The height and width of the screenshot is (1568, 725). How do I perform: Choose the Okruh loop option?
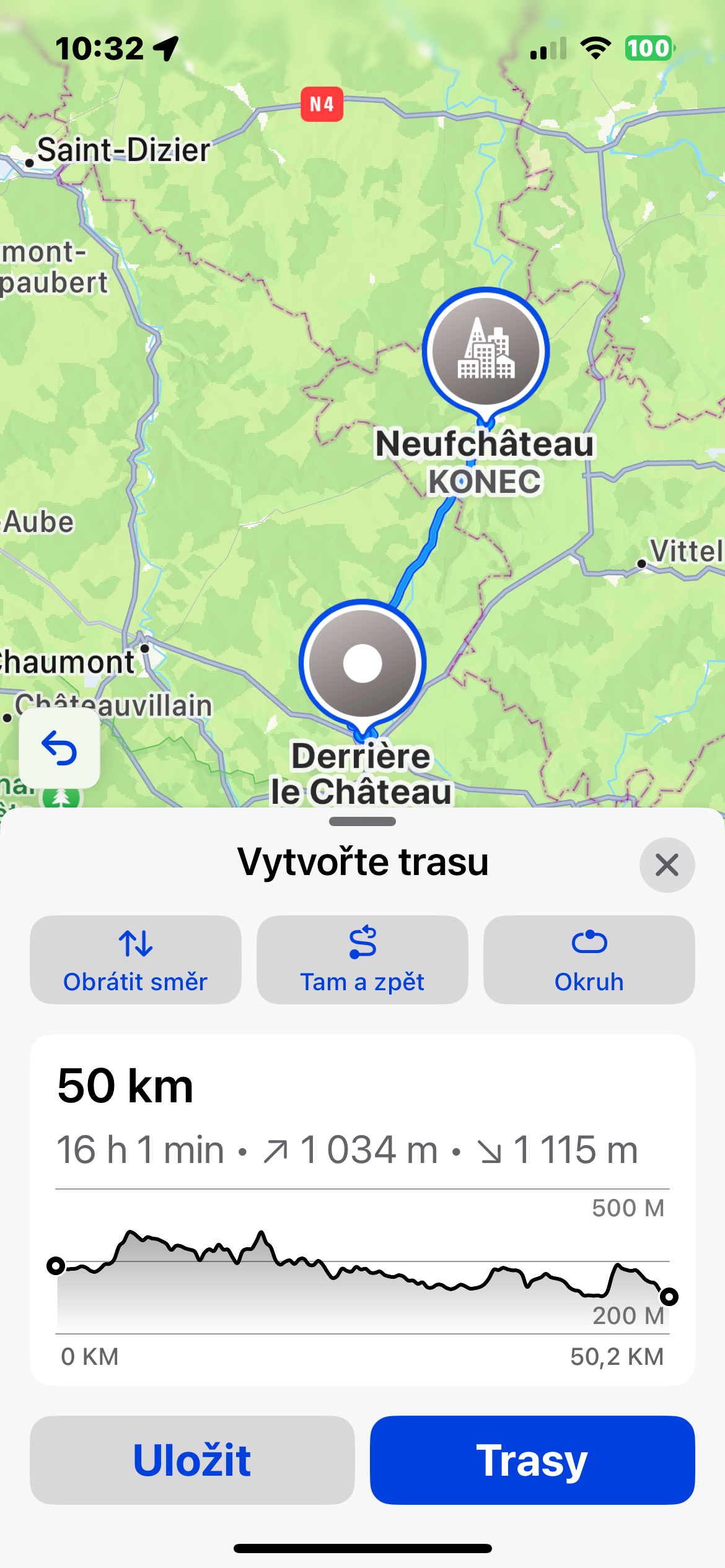(589, 960)
